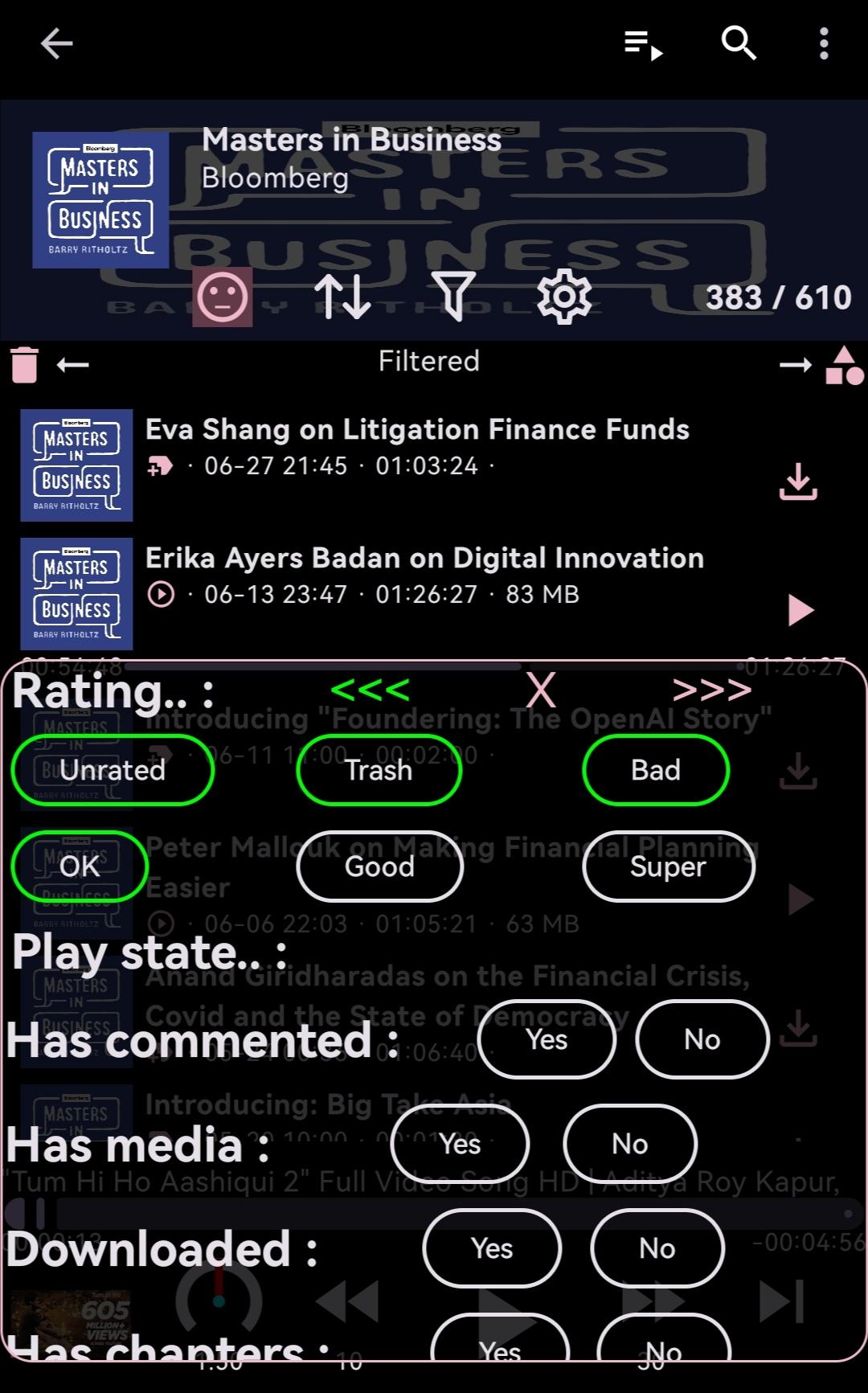Select the Unrated rating chip
The image size is (868, 1393).
click(113, 770)
